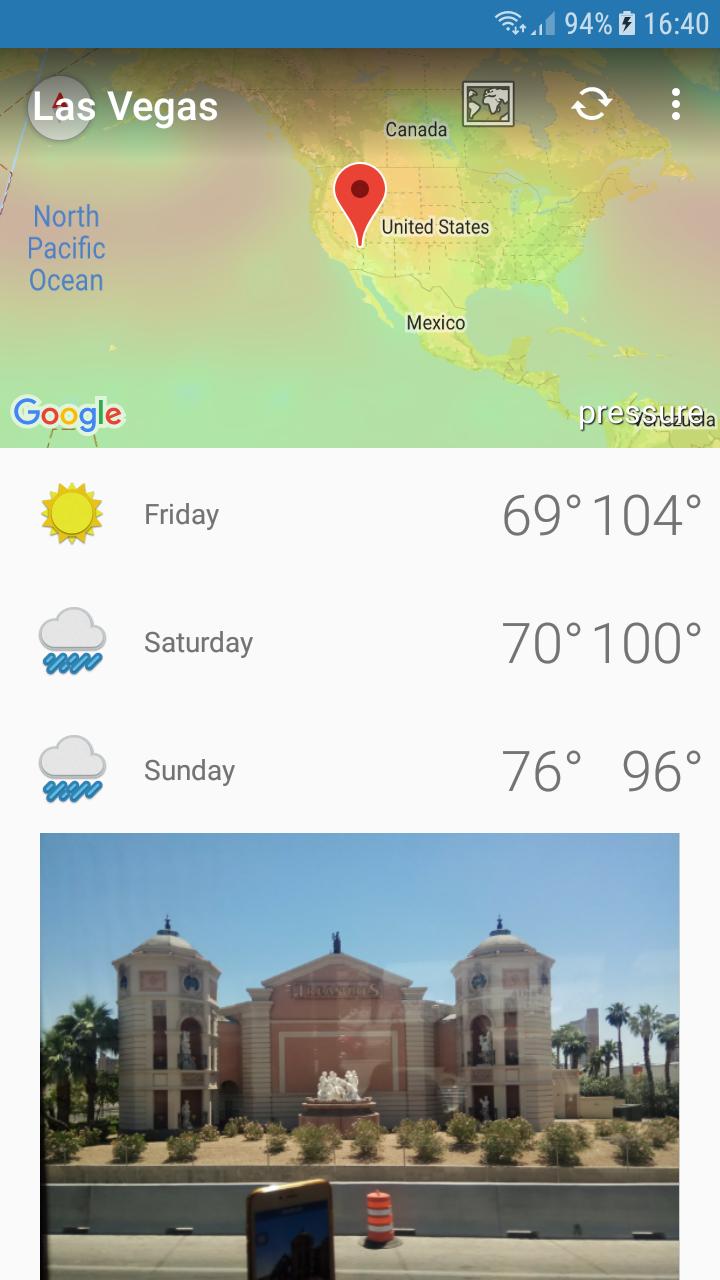Tap the rain cloud icon for Sunday
This screenshot has width=720, height=1280.
(70, 769)
